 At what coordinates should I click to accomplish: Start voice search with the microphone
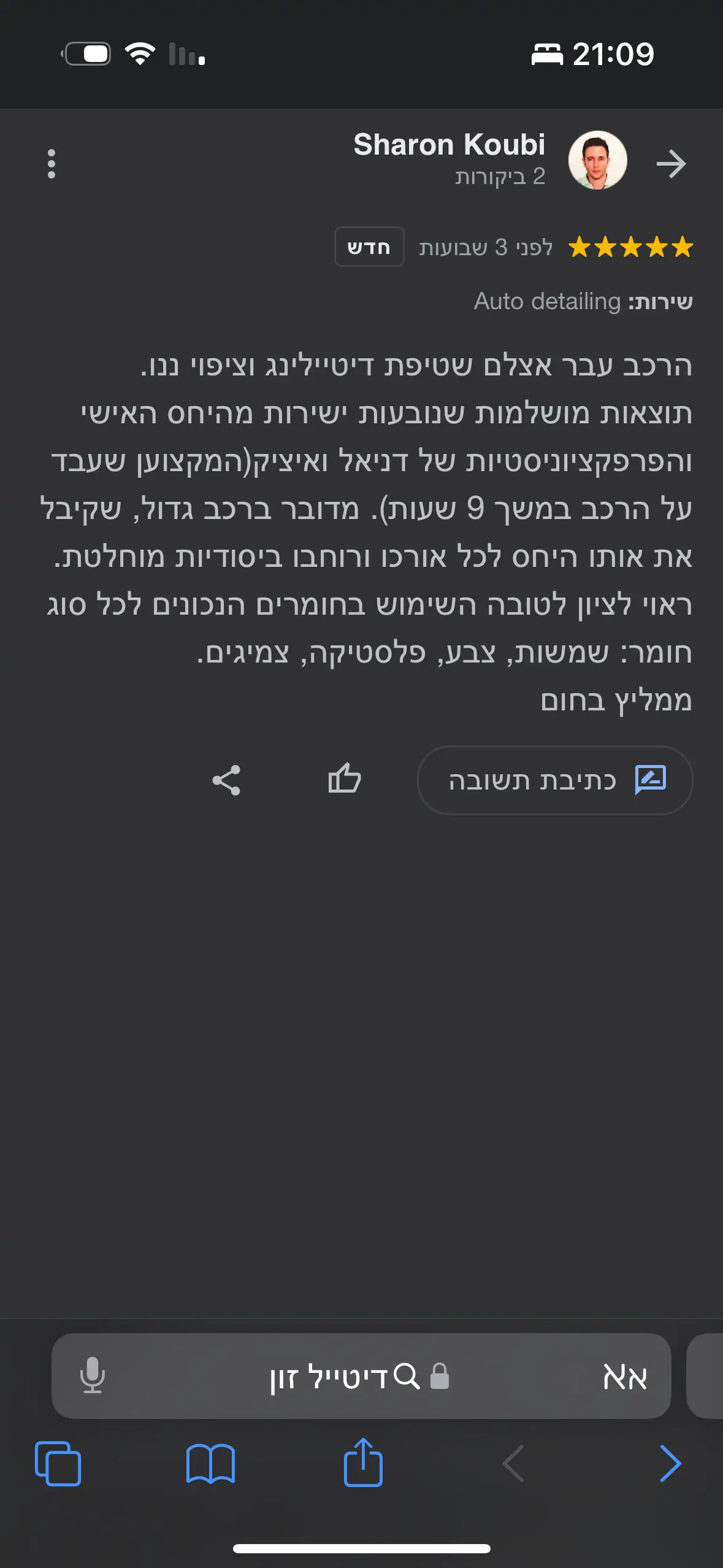pyautogui.click(x=93, y=1375)
